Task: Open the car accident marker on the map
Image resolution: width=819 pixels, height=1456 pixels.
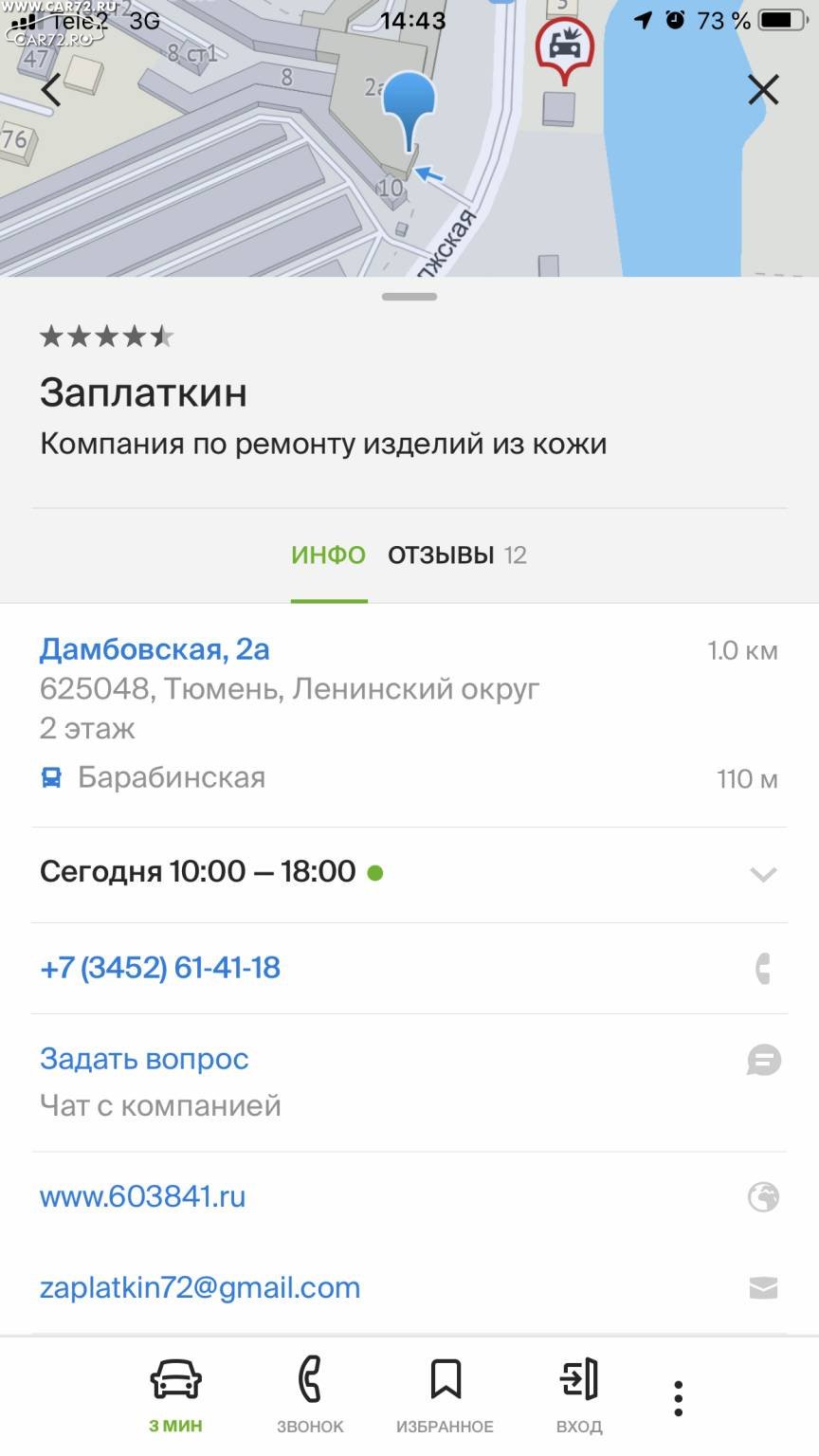Action: coord(565,50)
